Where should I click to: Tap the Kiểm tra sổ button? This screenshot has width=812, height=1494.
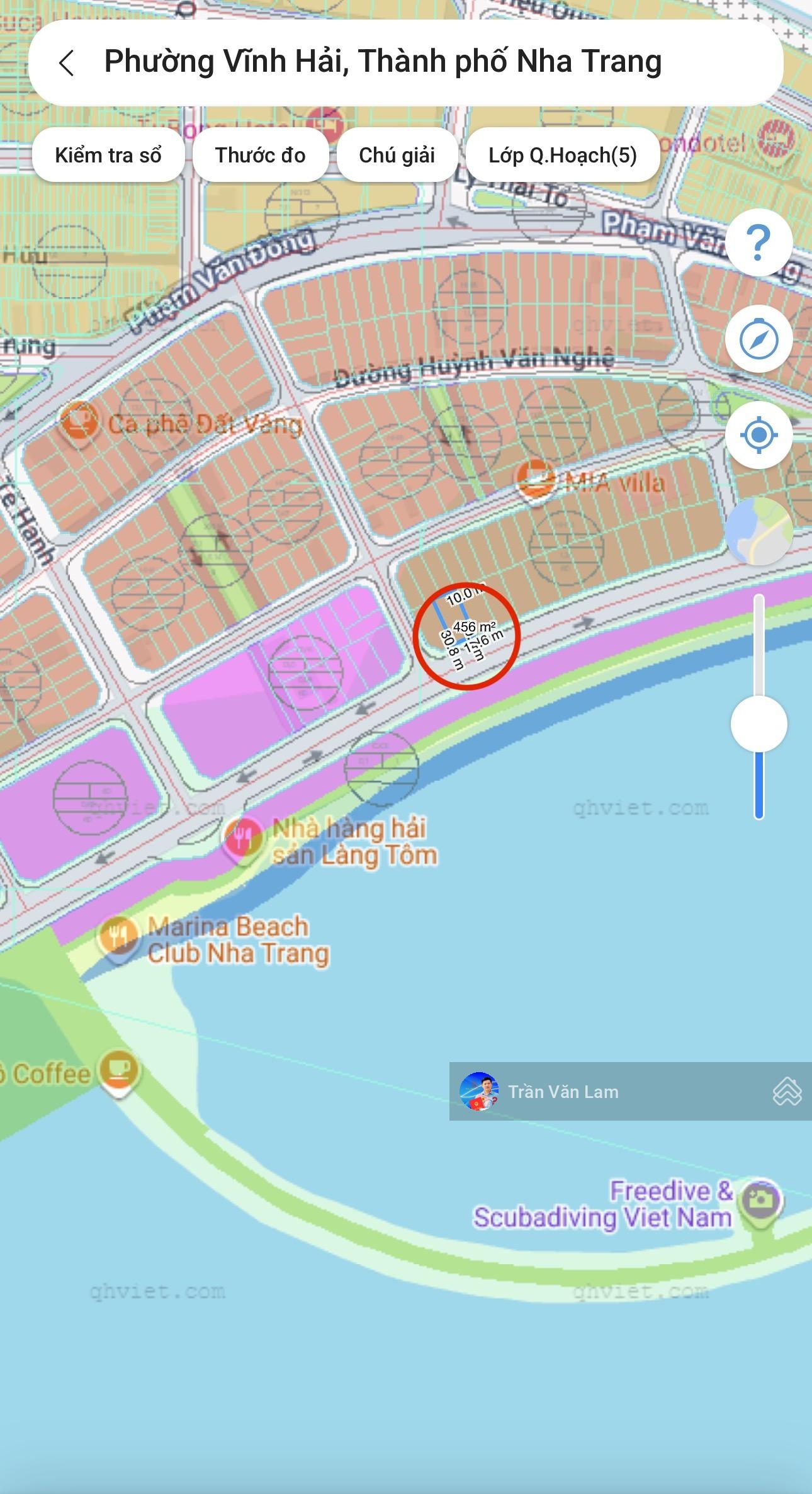click(x=108, y=155)
